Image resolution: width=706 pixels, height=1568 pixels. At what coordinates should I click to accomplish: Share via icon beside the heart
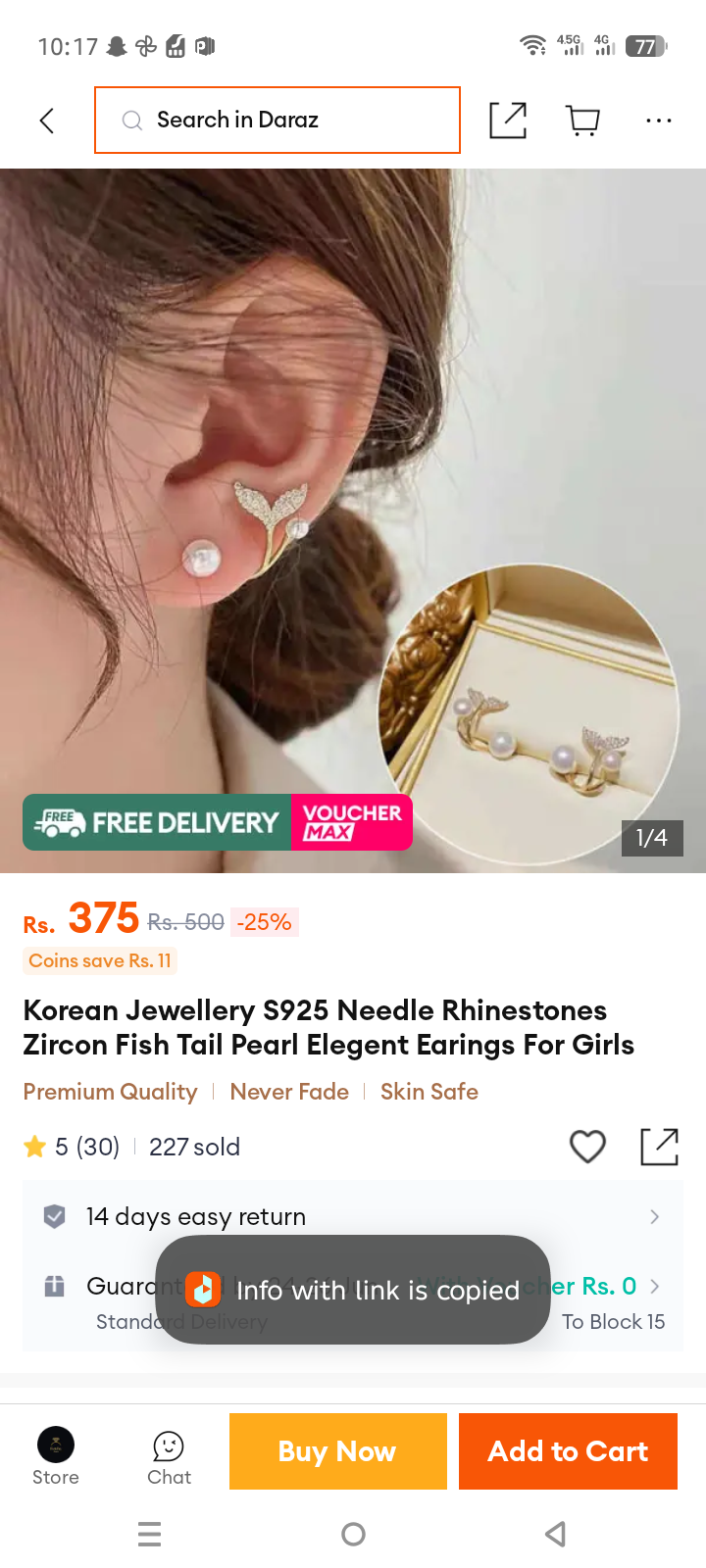pos(660,1147)
